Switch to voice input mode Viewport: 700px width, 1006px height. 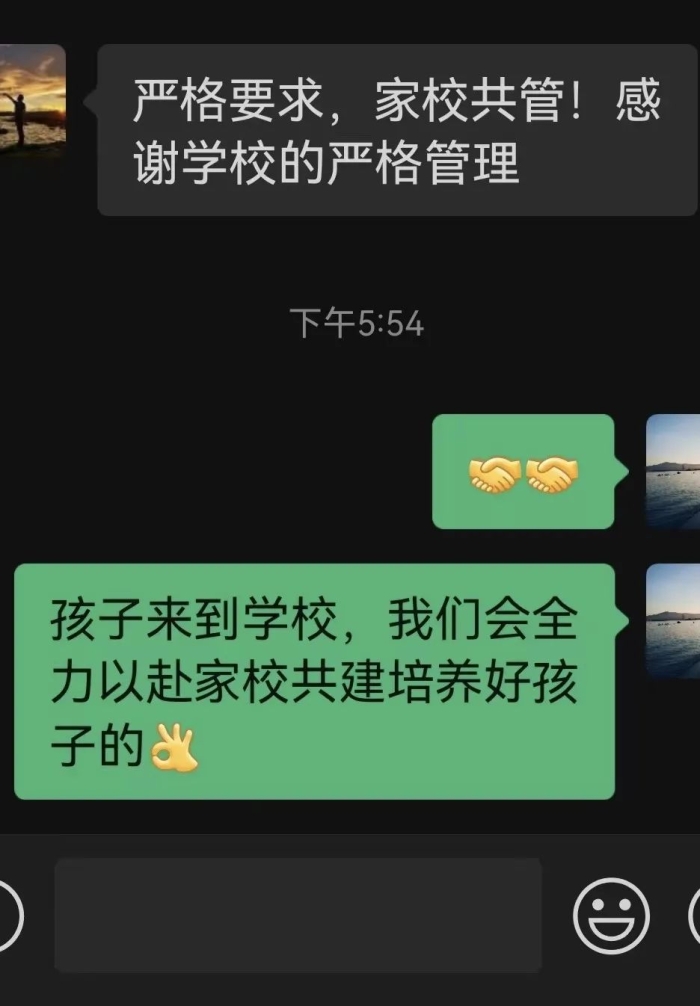click(8, 915)
